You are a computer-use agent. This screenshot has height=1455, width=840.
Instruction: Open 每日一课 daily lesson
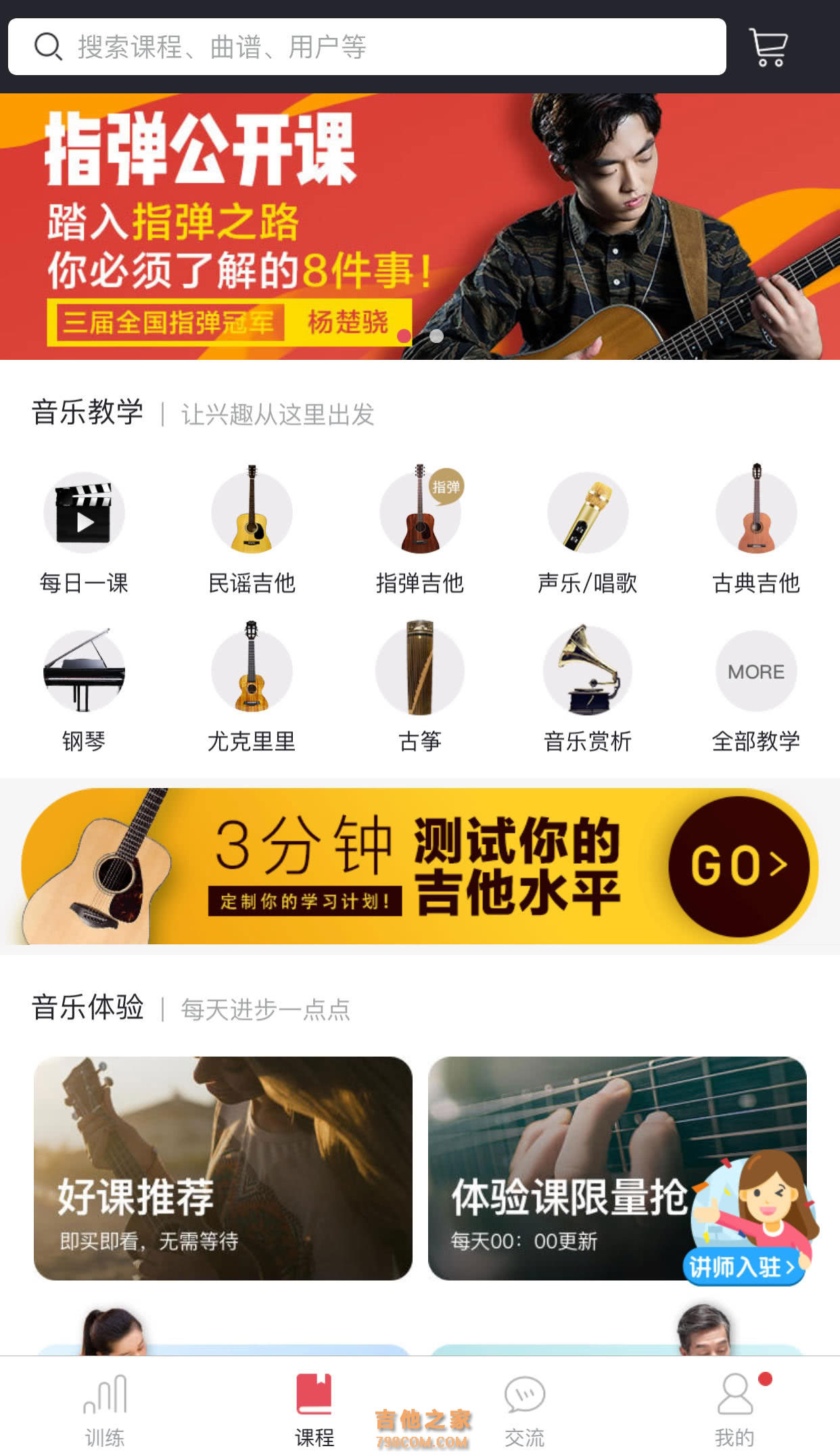tap(84, 530)
